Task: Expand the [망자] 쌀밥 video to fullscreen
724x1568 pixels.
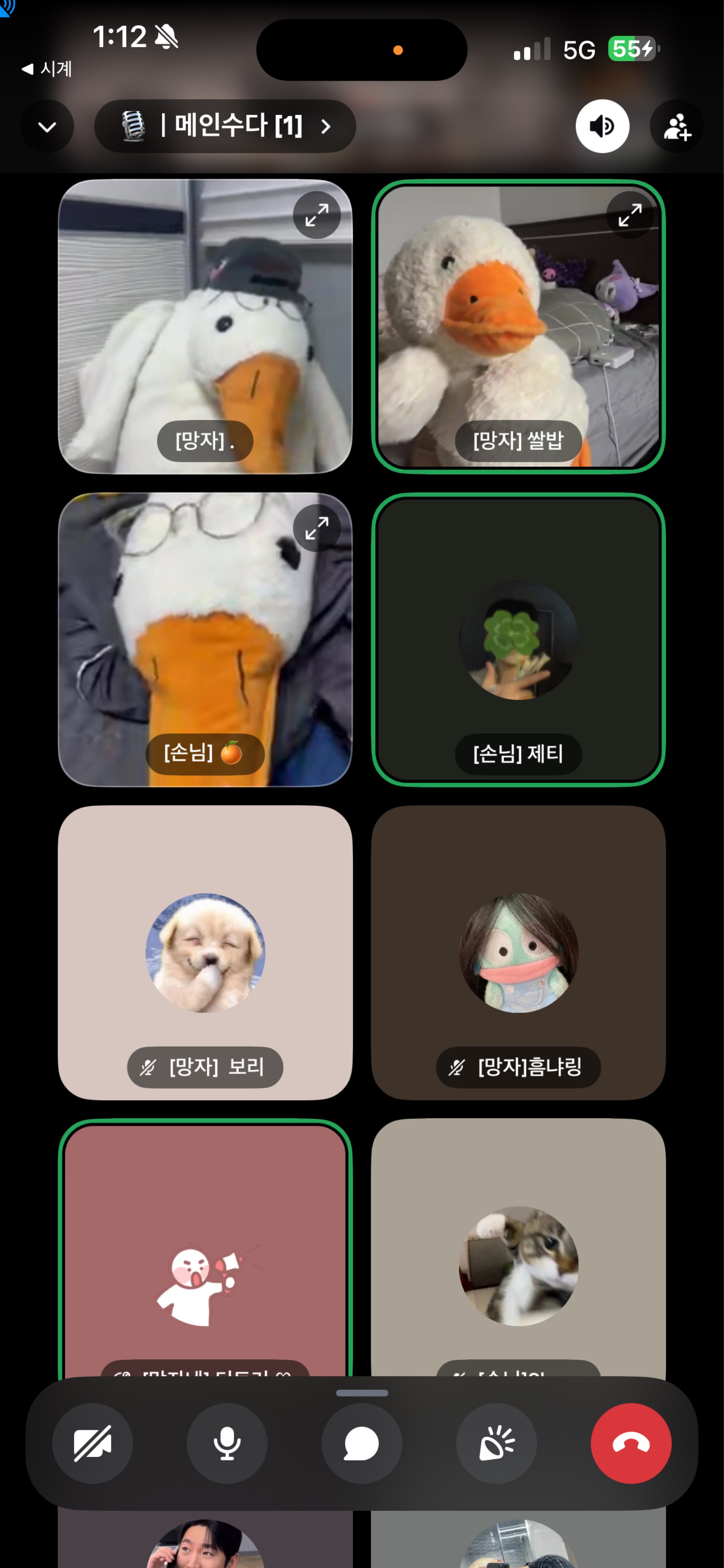Action: [x=629, y=215]
